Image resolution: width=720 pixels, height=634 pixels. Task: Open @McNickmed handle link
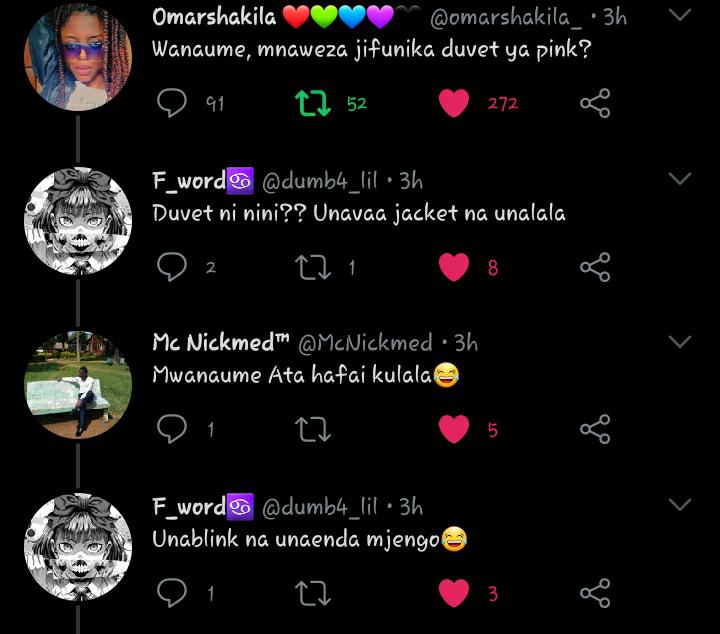tap(365, 343)
